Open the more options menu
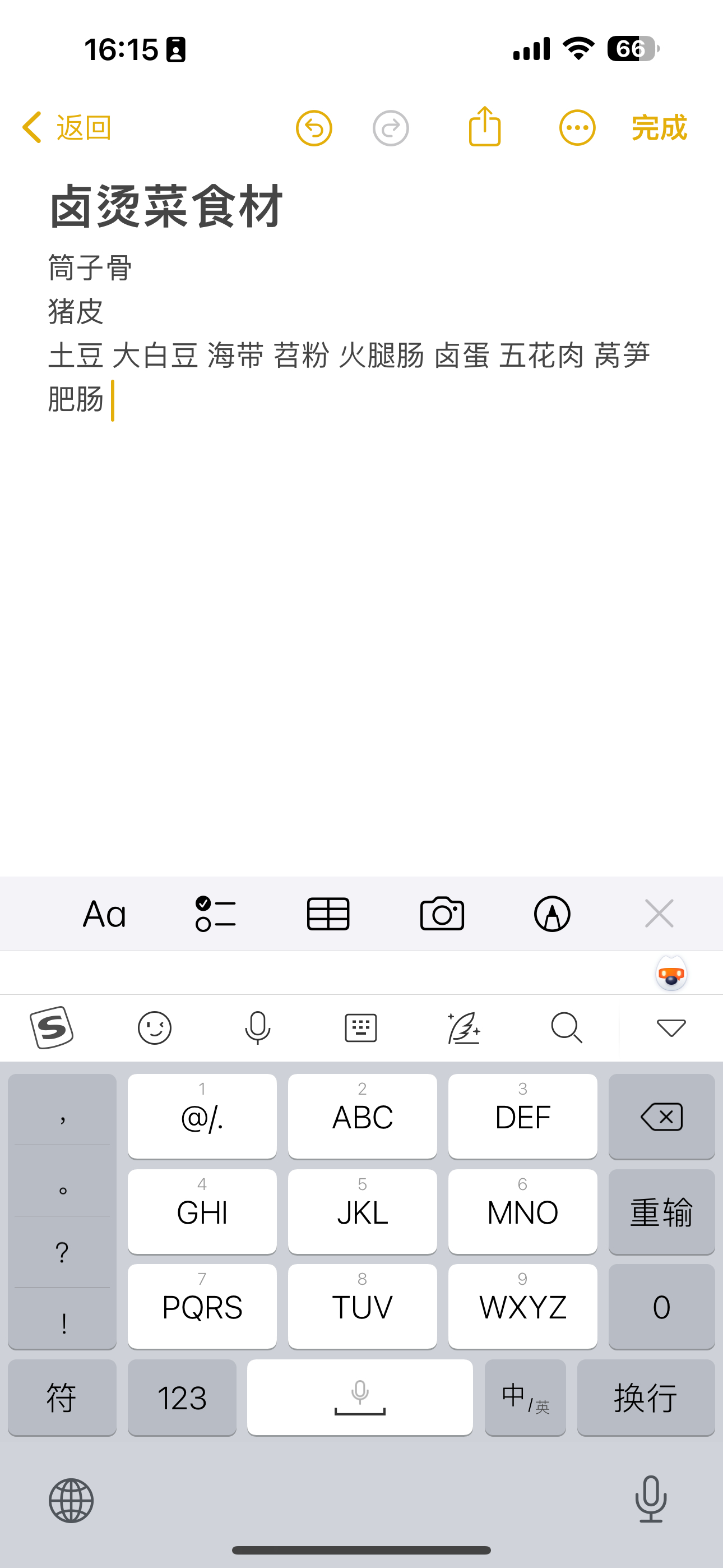 pyautogui.click(x=577, y=128)
